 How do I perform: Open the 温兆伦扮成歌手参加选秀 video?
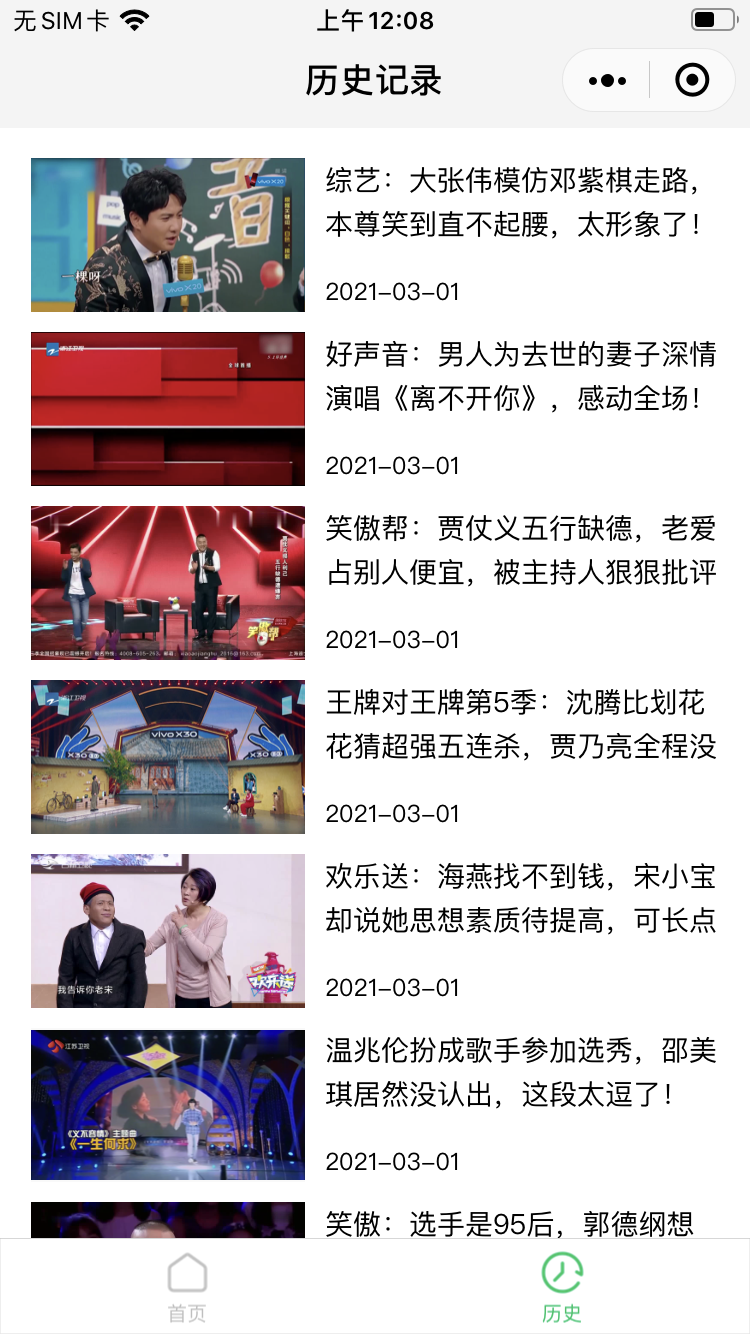tap(375, 1105)
